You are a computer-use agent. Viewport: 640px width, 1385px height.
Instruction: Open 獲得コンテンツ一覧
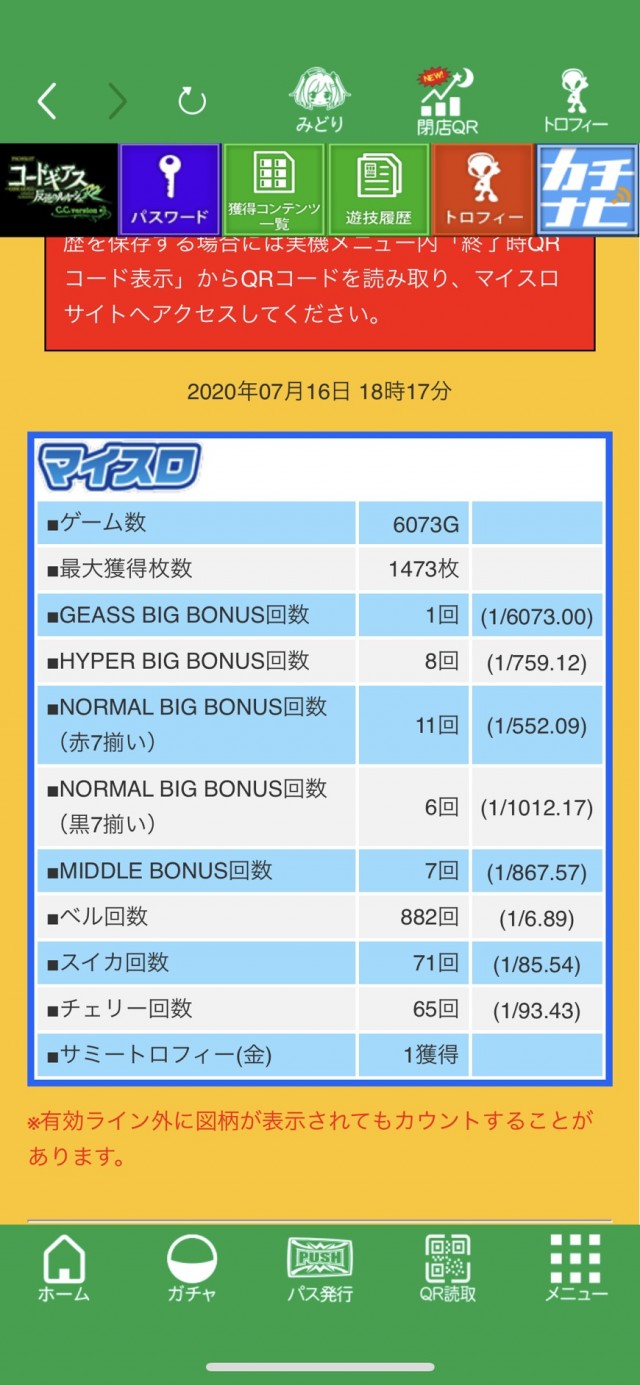[274, 190]
